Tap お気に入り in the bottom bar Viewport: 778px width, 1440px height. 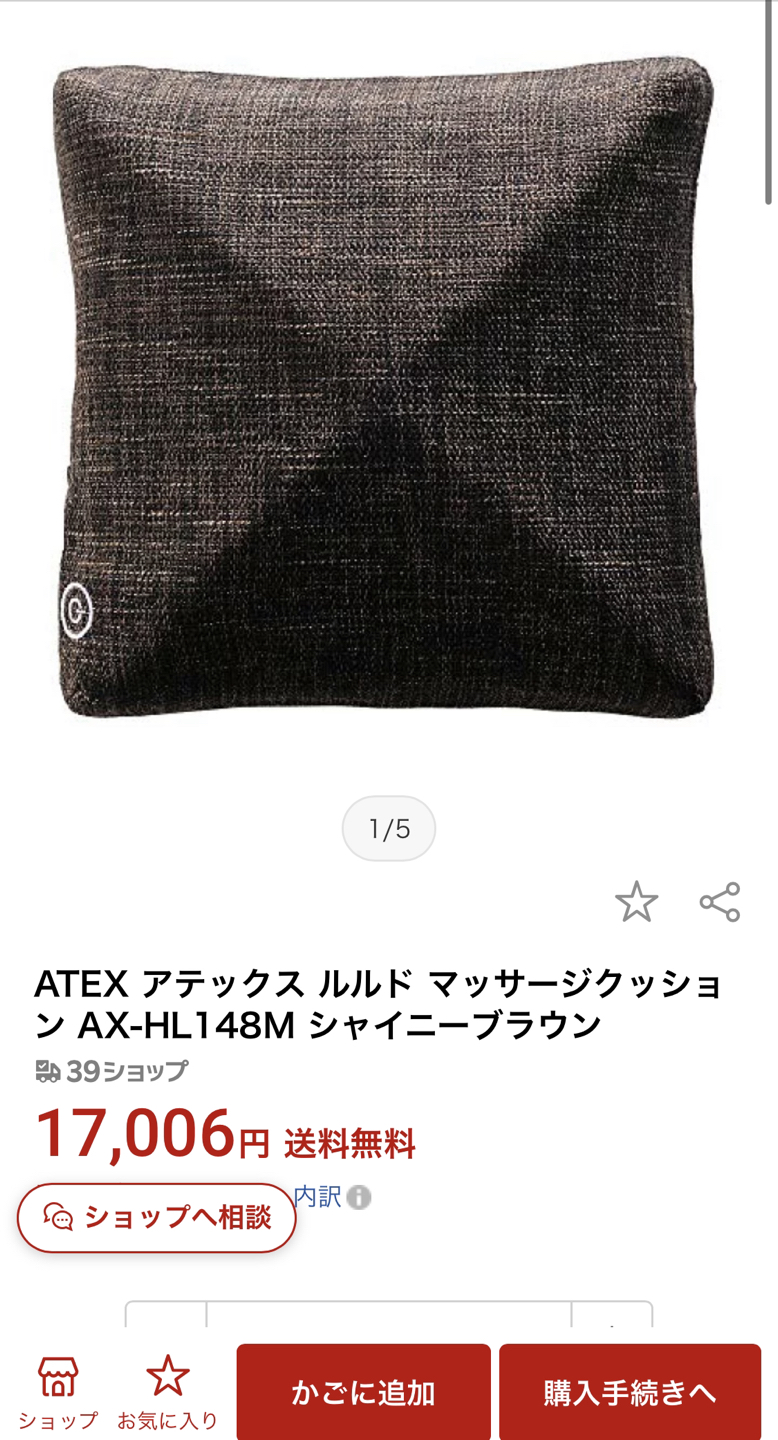point(167,1391)
